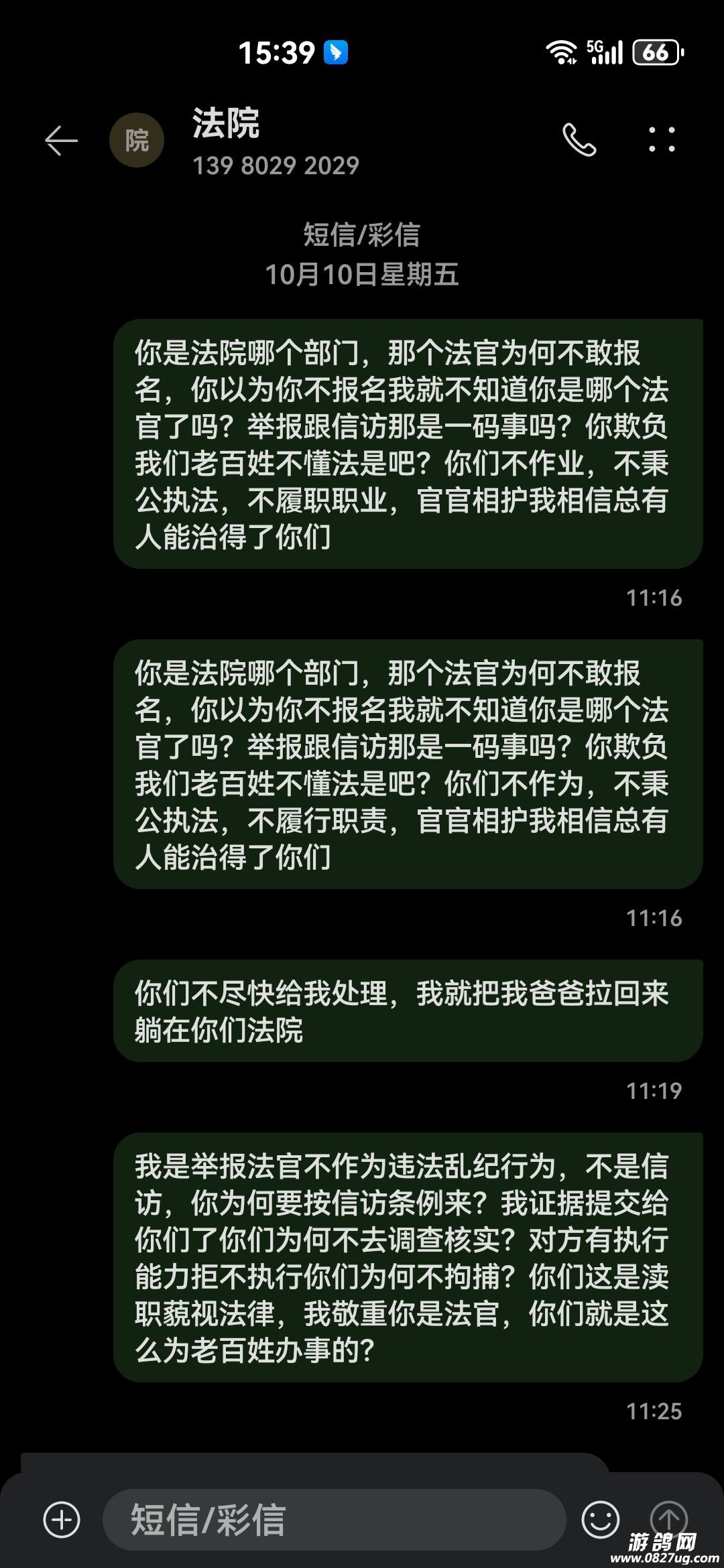Viewport: 724px width, 1568px height.
Task: Tap the battery indicator showing 66
Action: 654,52
